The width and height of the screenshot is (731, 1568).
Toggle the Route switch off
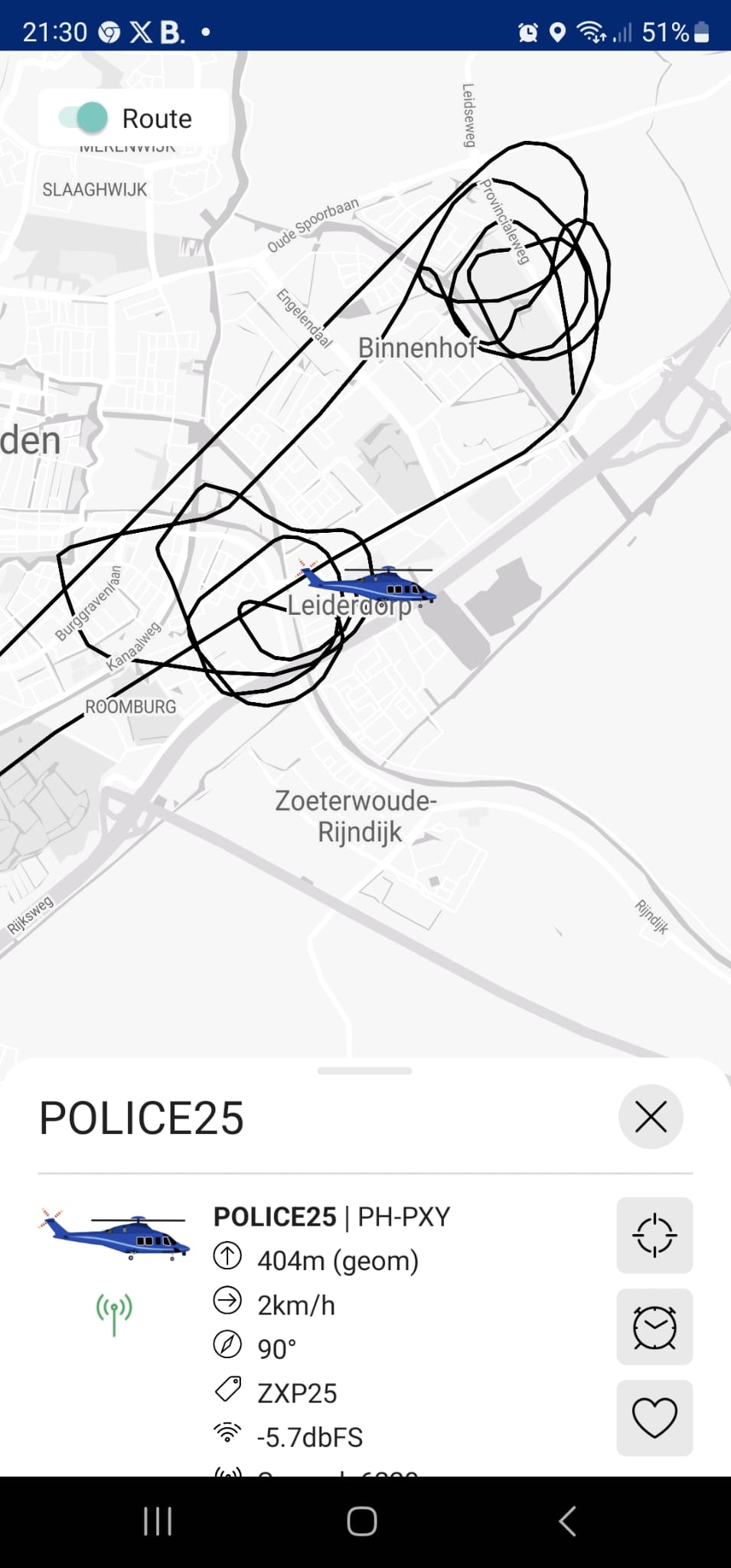pyautogui.click(x=84, y=118)
